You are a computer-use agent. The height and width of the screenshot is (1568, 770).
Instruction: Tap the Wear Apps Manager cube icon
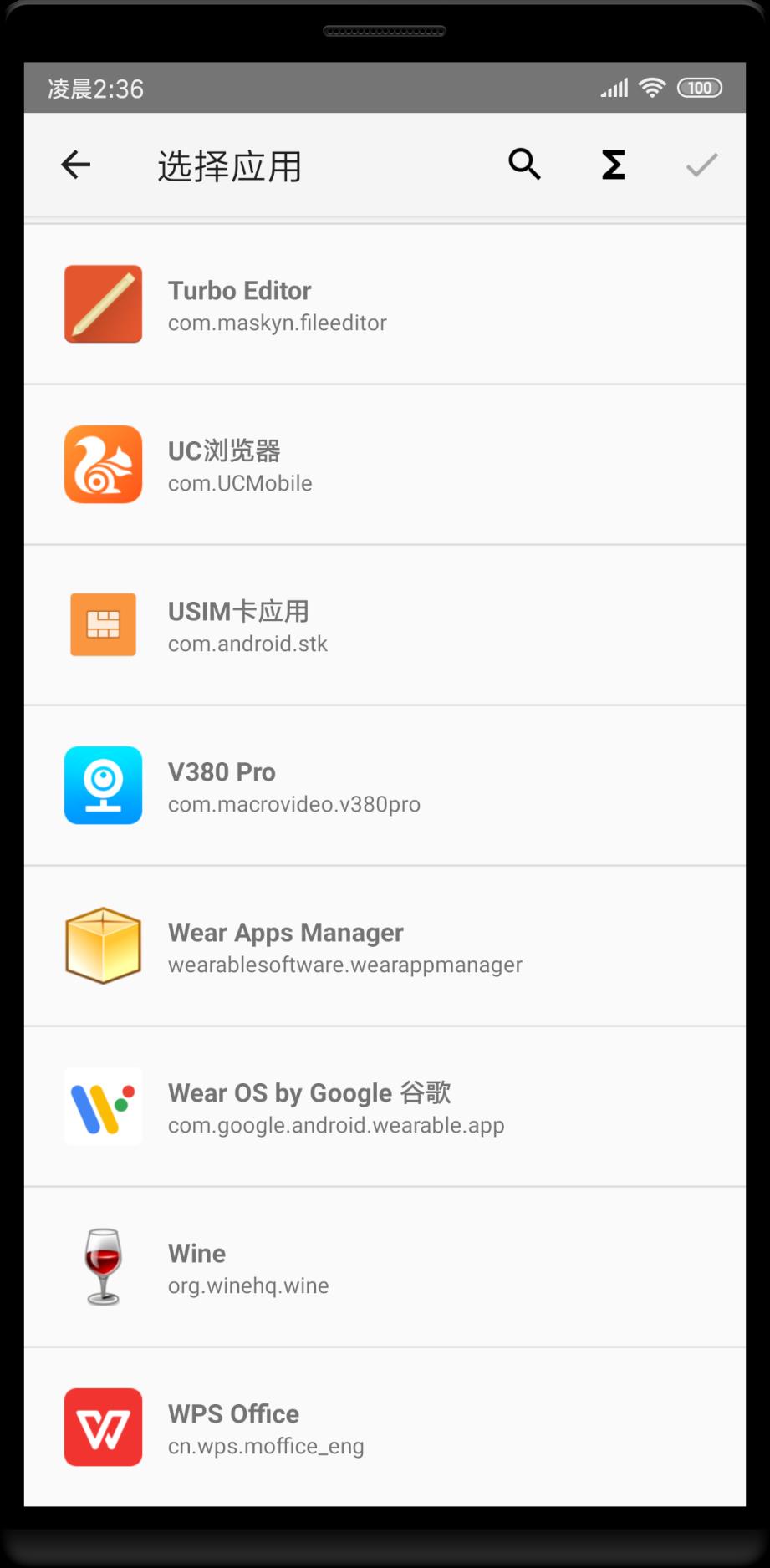coord(103,945)
